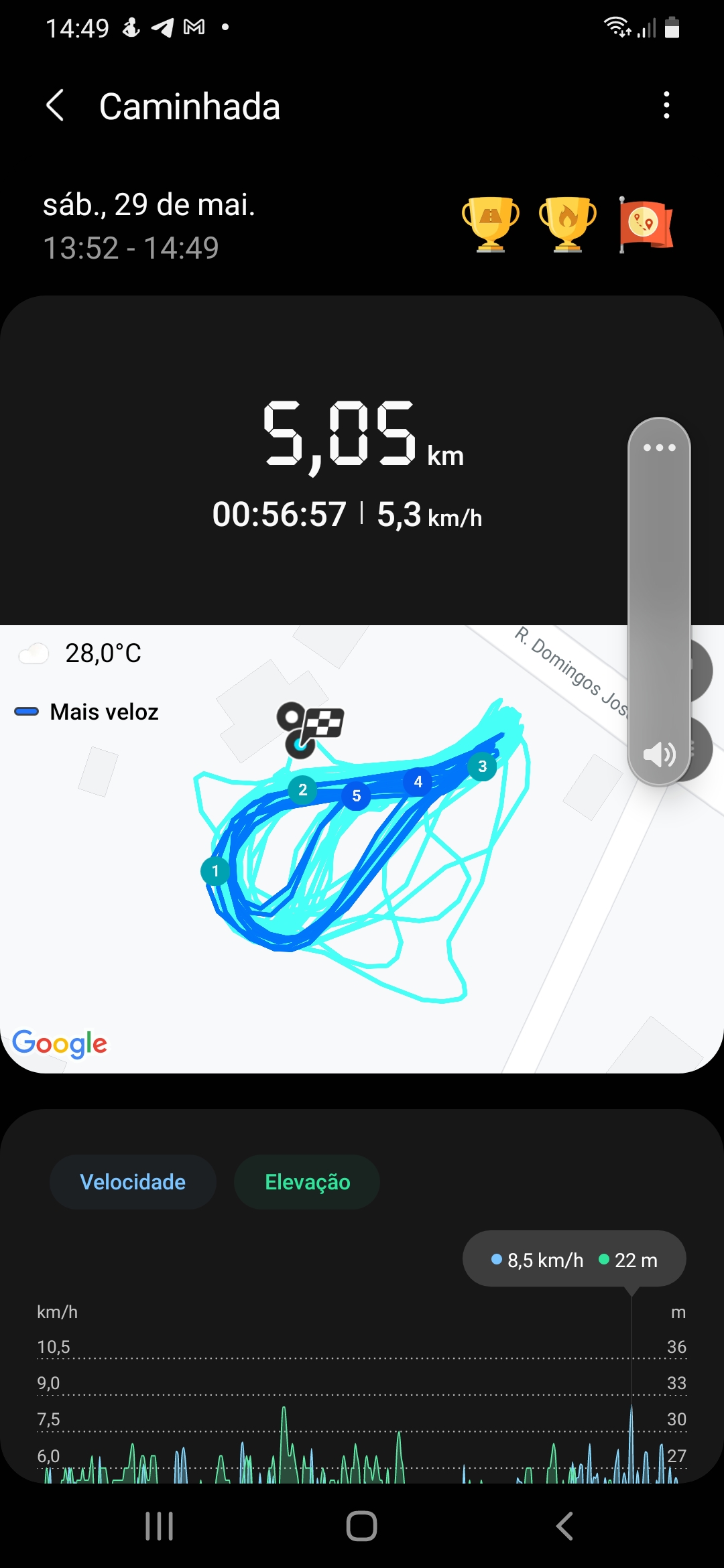Expand volume panel with three dots
724x1568 pixels.
point(659,448)
